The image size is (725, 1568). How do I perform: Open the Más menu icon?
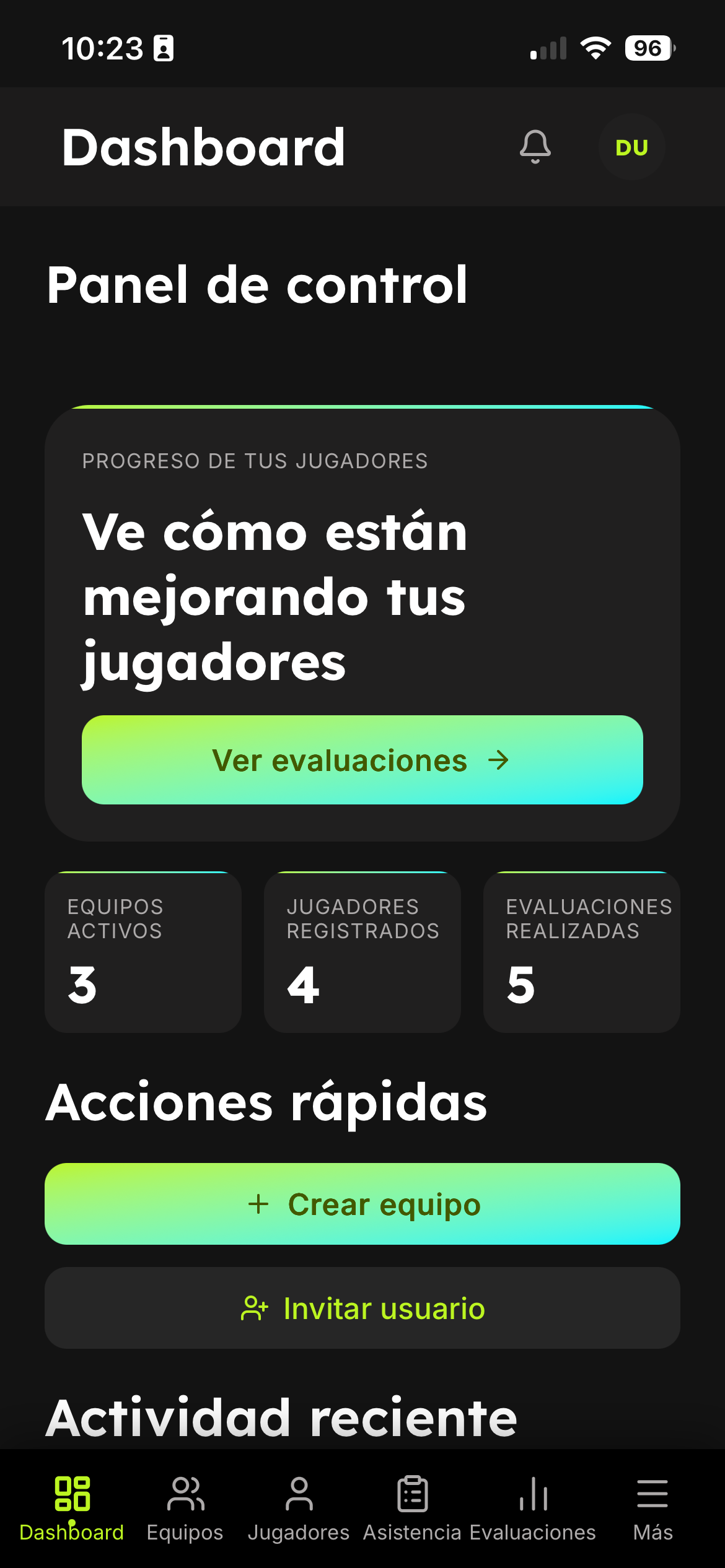coord(654,1494)
